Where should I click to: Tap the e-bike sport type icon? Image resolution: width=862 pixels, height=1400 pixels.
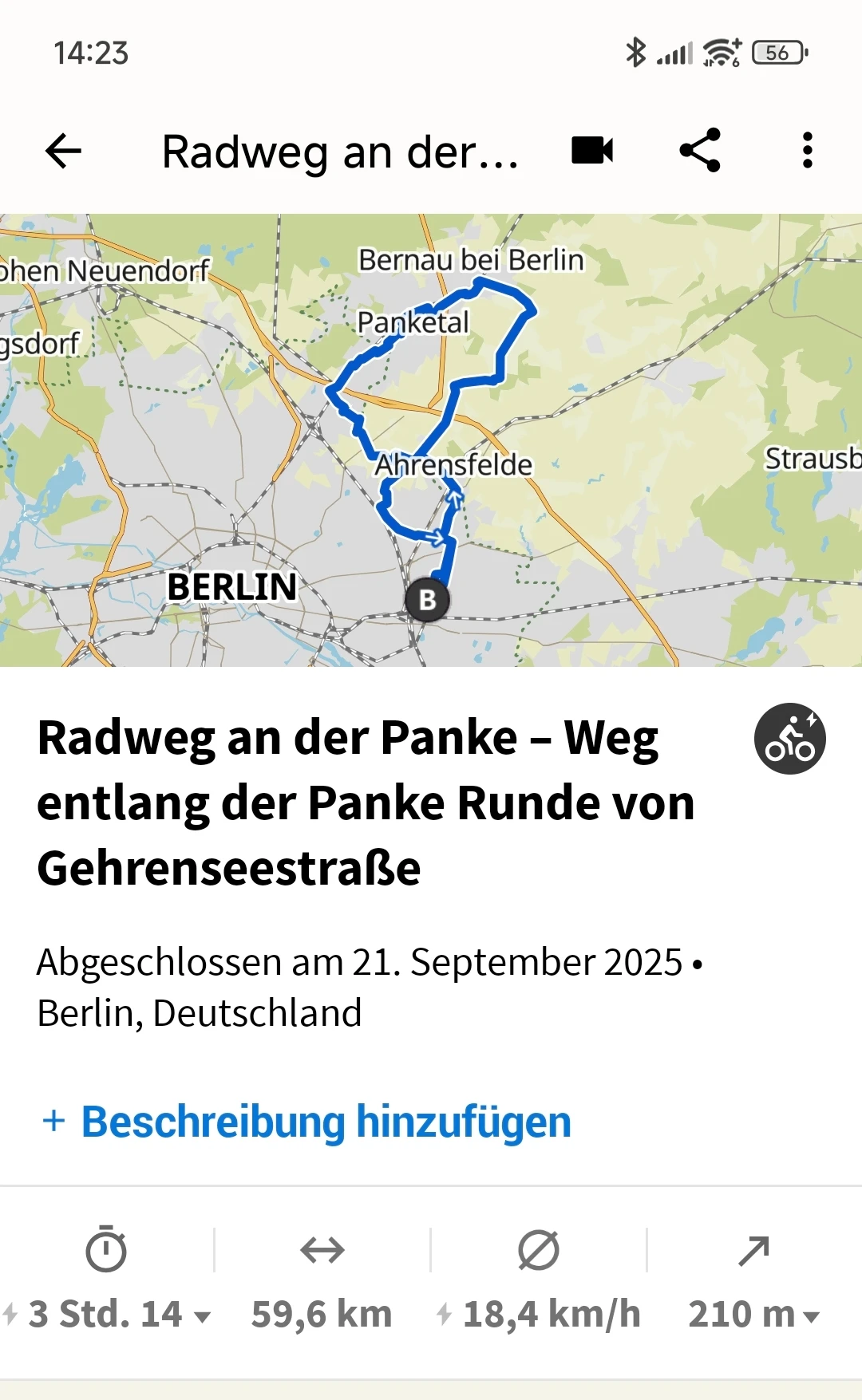[x=789, y=739]
